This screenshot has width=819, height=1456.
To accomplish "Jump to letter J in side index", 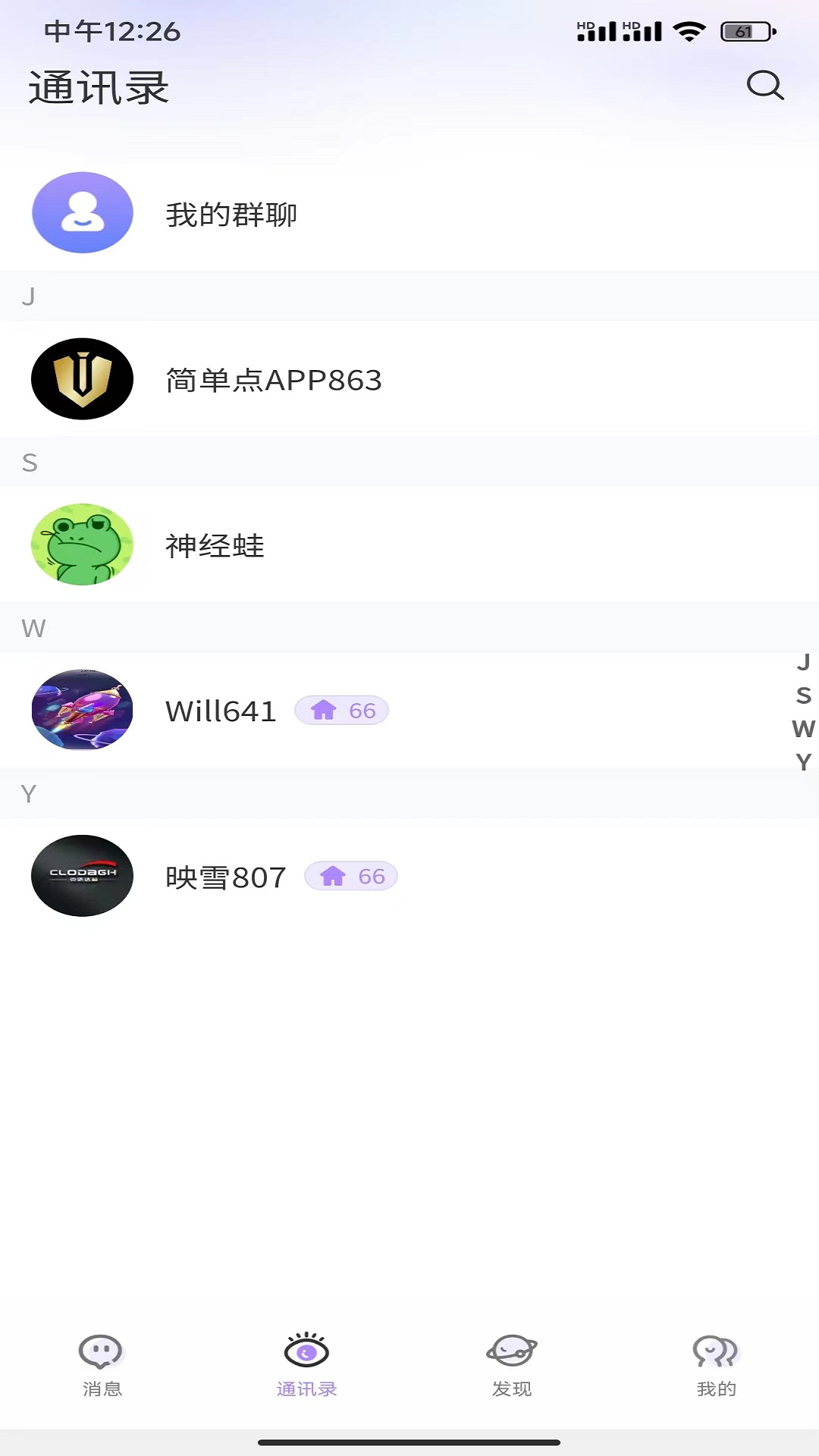I will pyautogui.click(x=804, y=662).
